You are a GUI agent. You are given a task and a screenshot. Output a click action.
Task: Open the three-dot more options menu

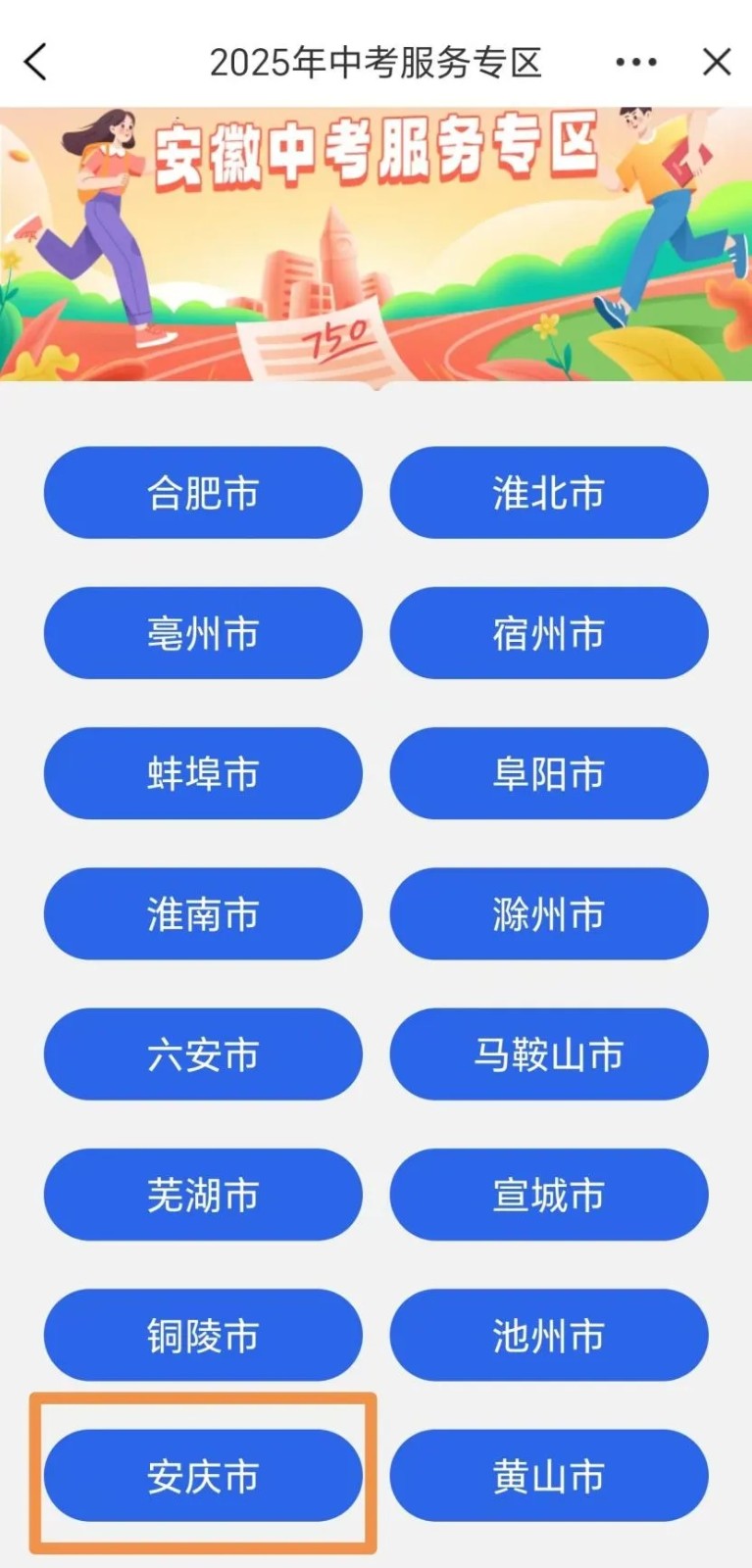coord(635,63)
